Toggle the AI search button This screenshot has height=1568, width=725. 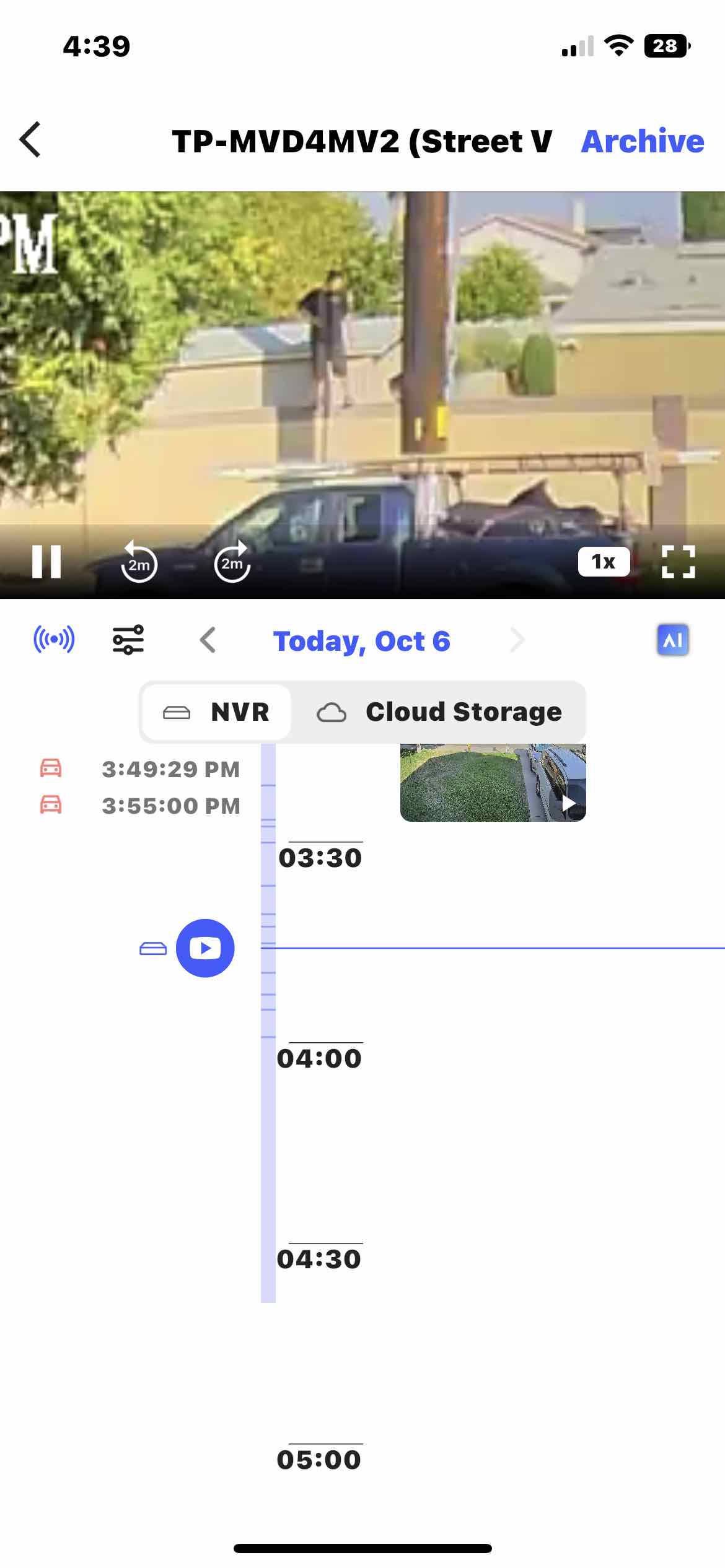click(672, 640)
